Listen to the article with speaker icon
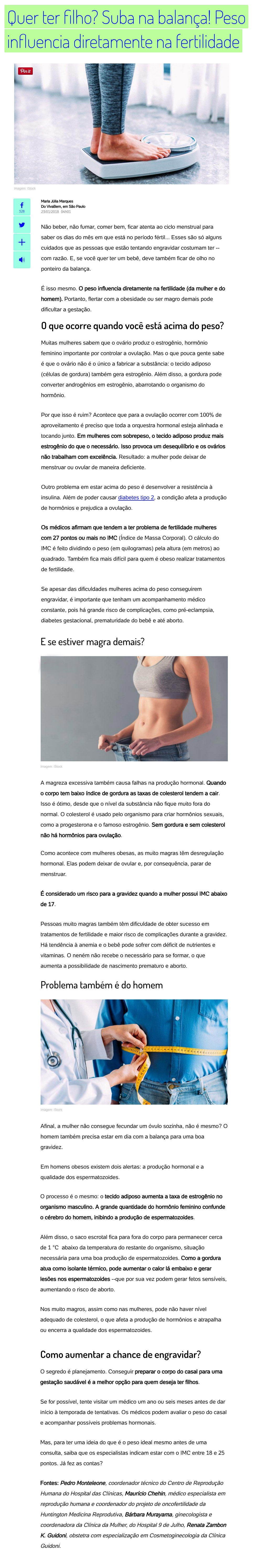This screenshot has height=1568, width=253. point(22,260)
